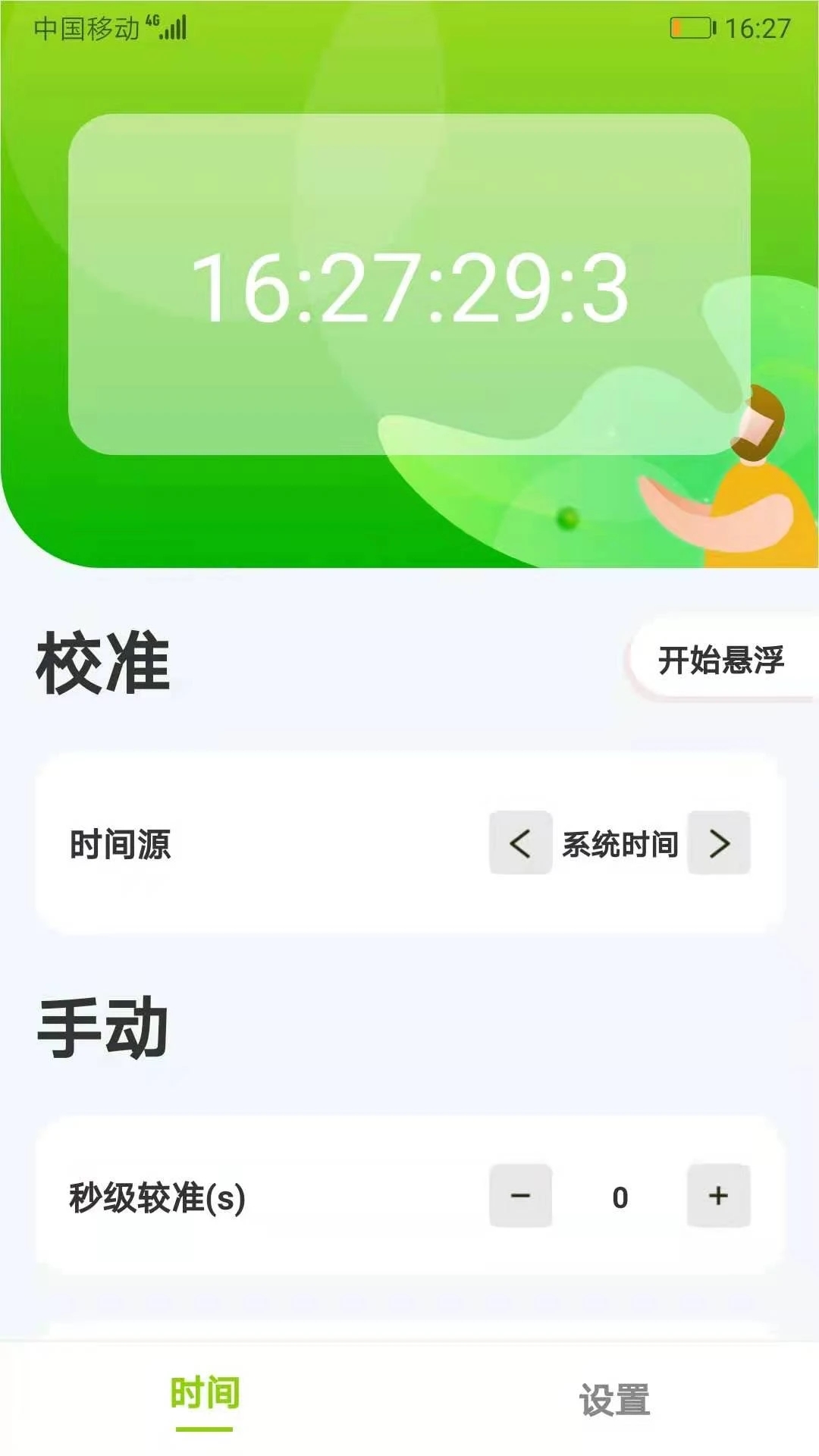Tap the 开始悬浮 button
The width and height of the screenshot is (819, 1456).
point(720,660)
